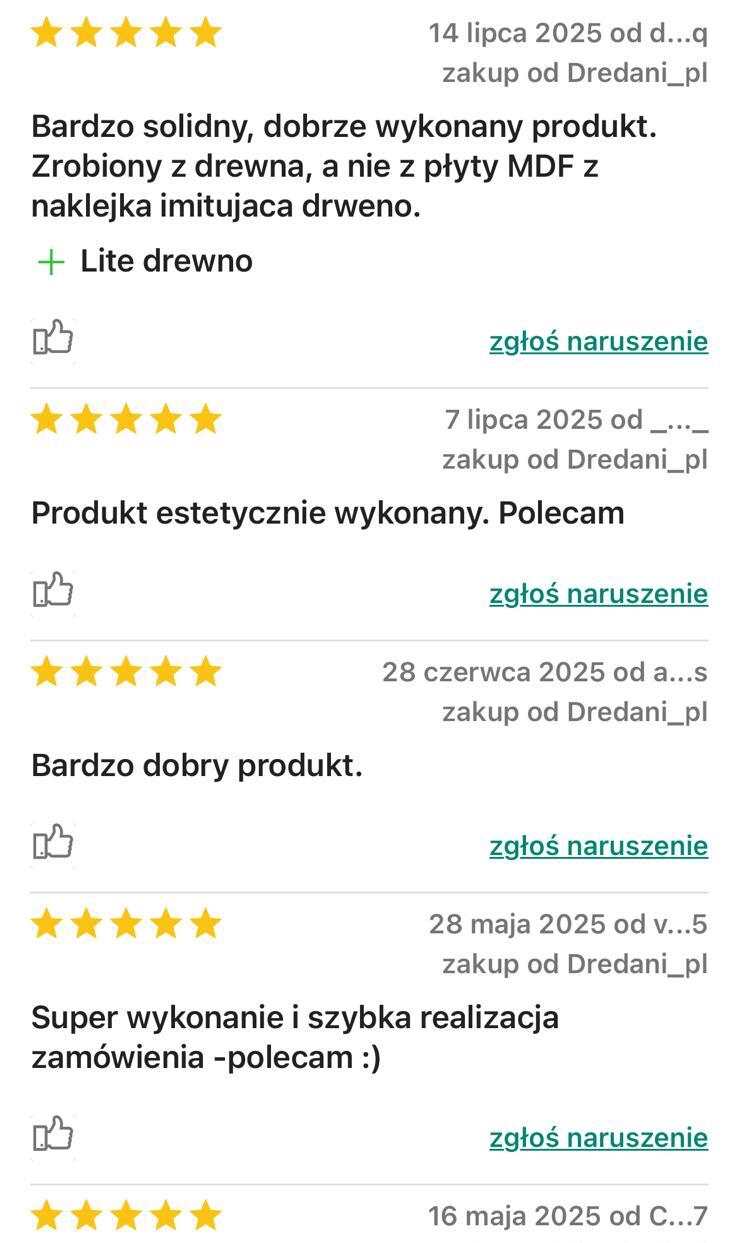
Task: Report the 14 lipca 2025 review
Action: (x=598, y=342)
